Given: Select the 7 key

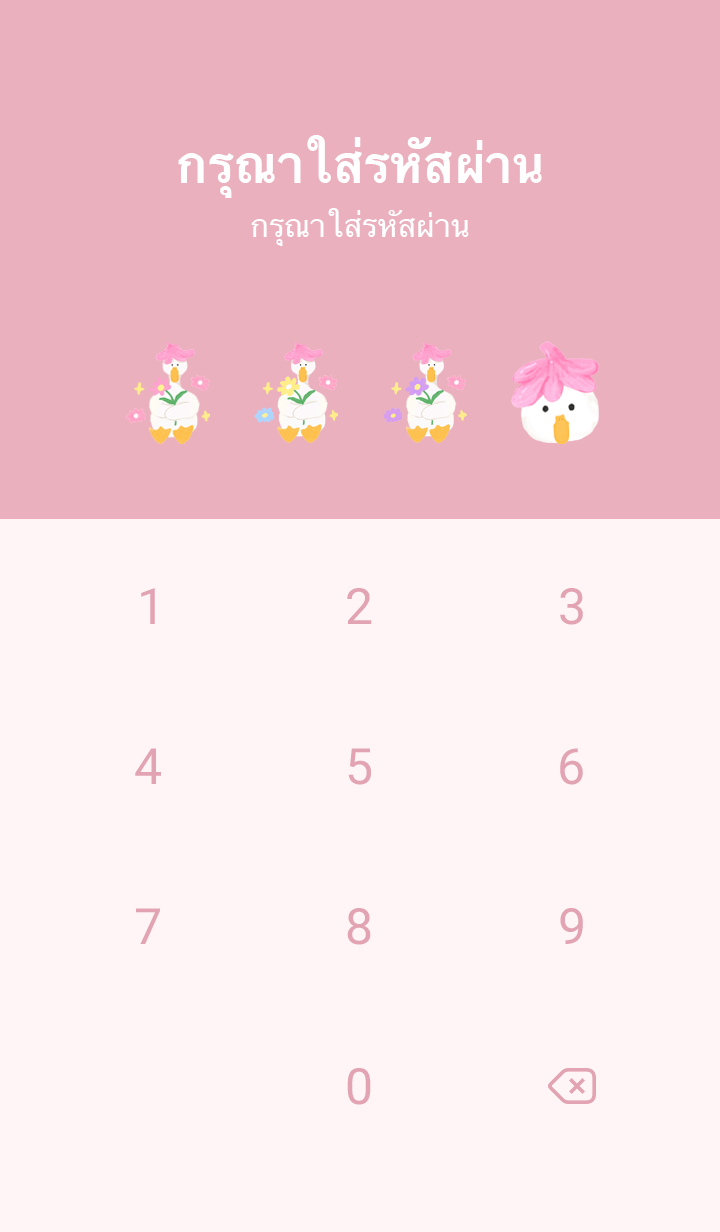Looking at the screenshot, I should pyautogui.click(x=148, y=927).
